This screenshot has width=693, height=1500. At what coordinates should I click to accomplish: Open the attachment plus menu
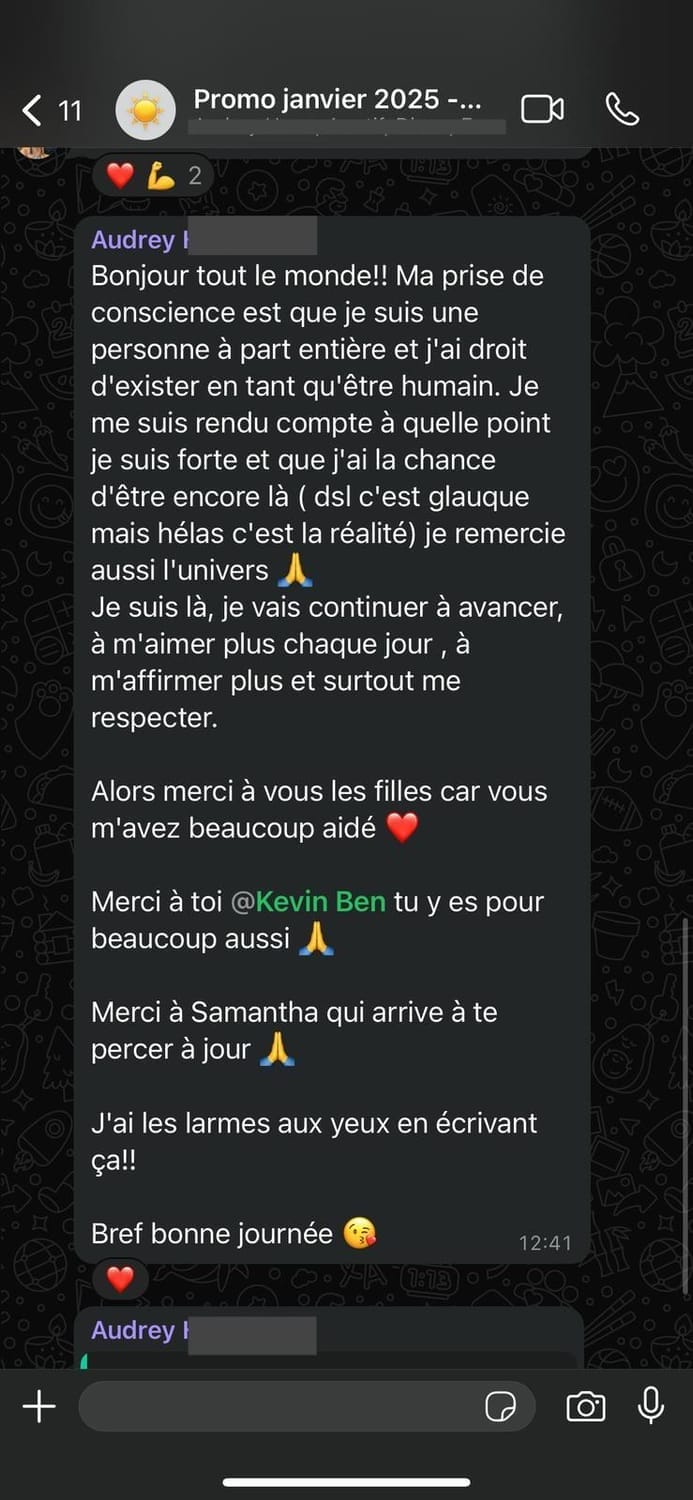click(x=39, y=1407)
